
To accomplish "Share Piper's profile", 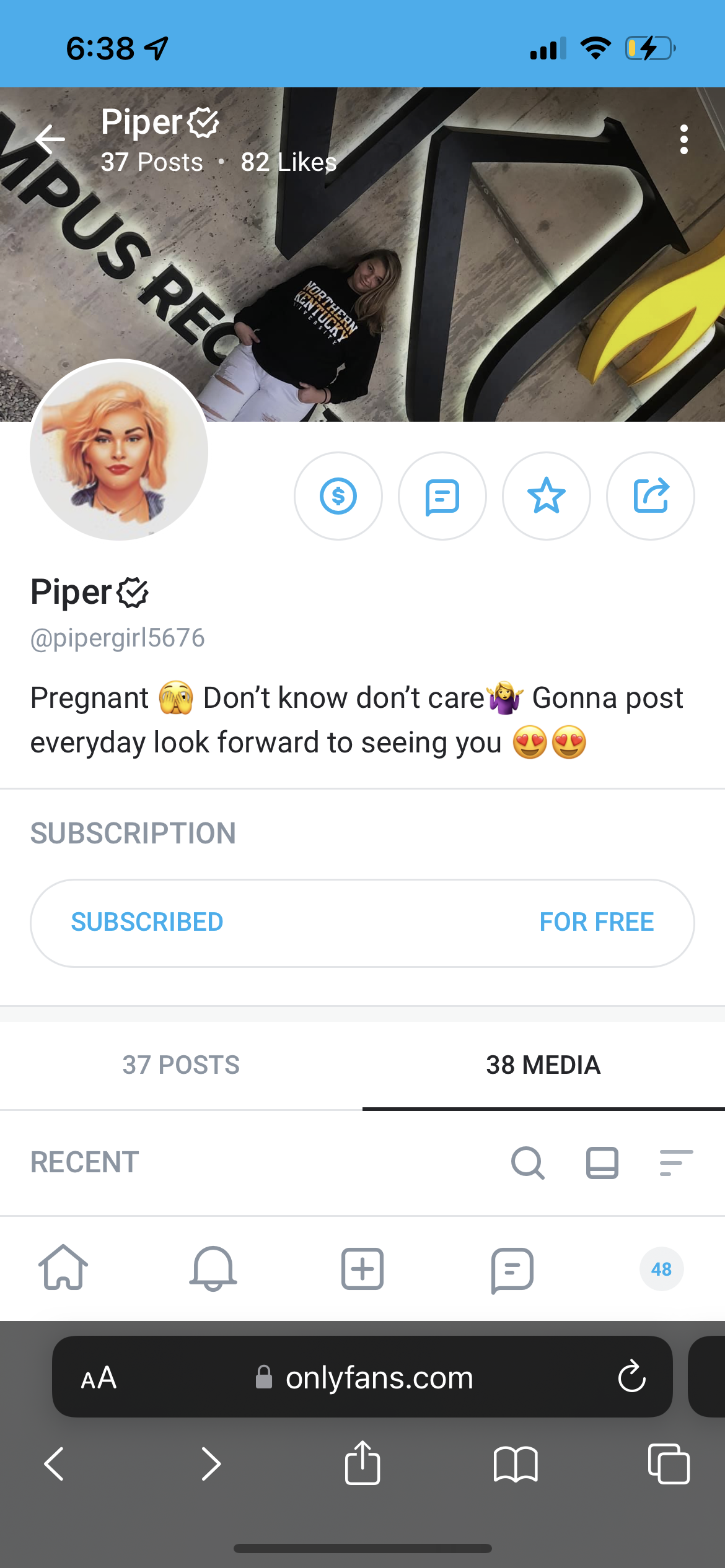I will [650, 496].
